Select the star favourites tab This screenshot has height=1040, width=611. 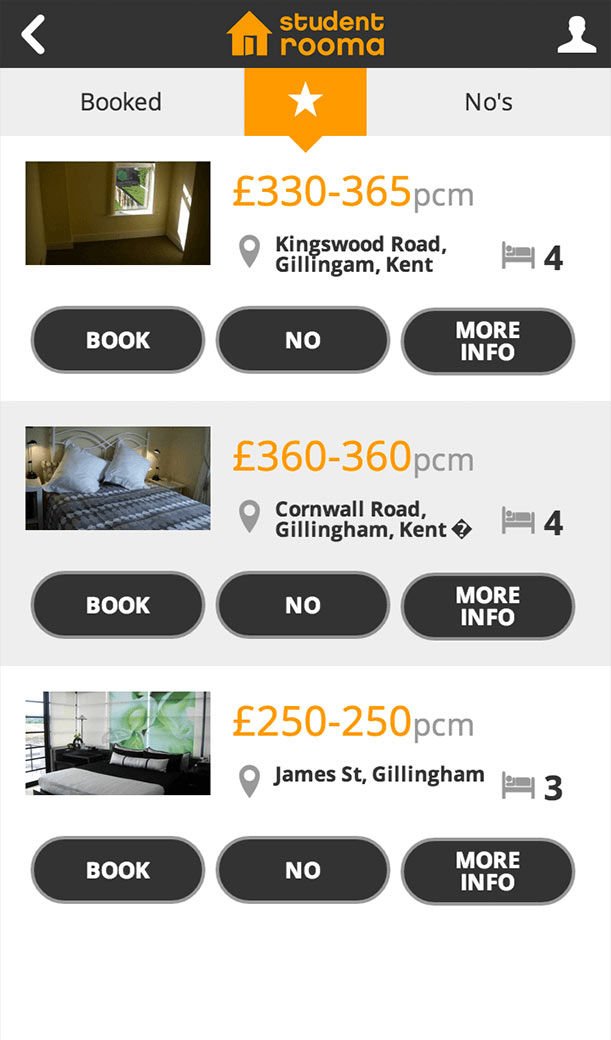(305, 101)
